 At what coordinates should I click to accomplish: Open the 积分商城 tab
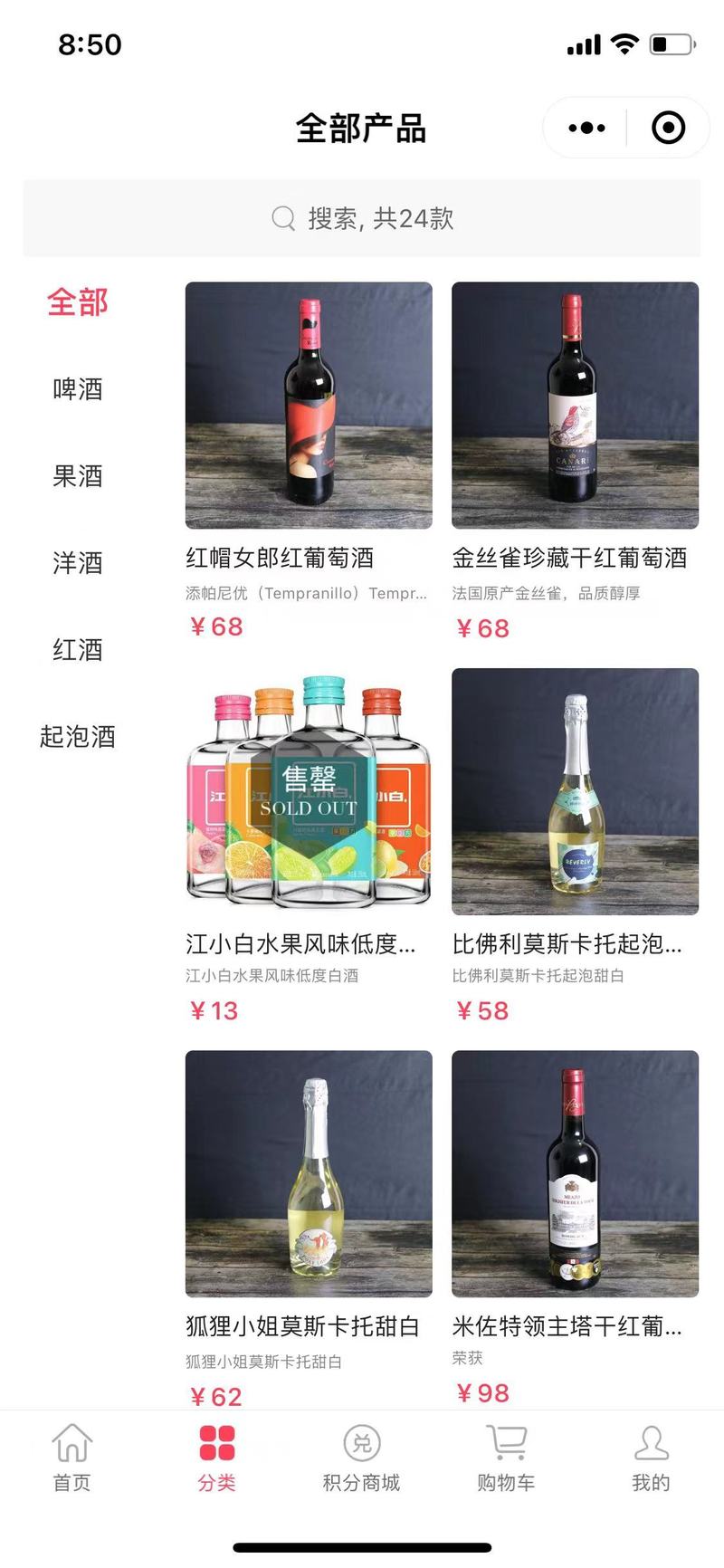tap(362, 1458)
